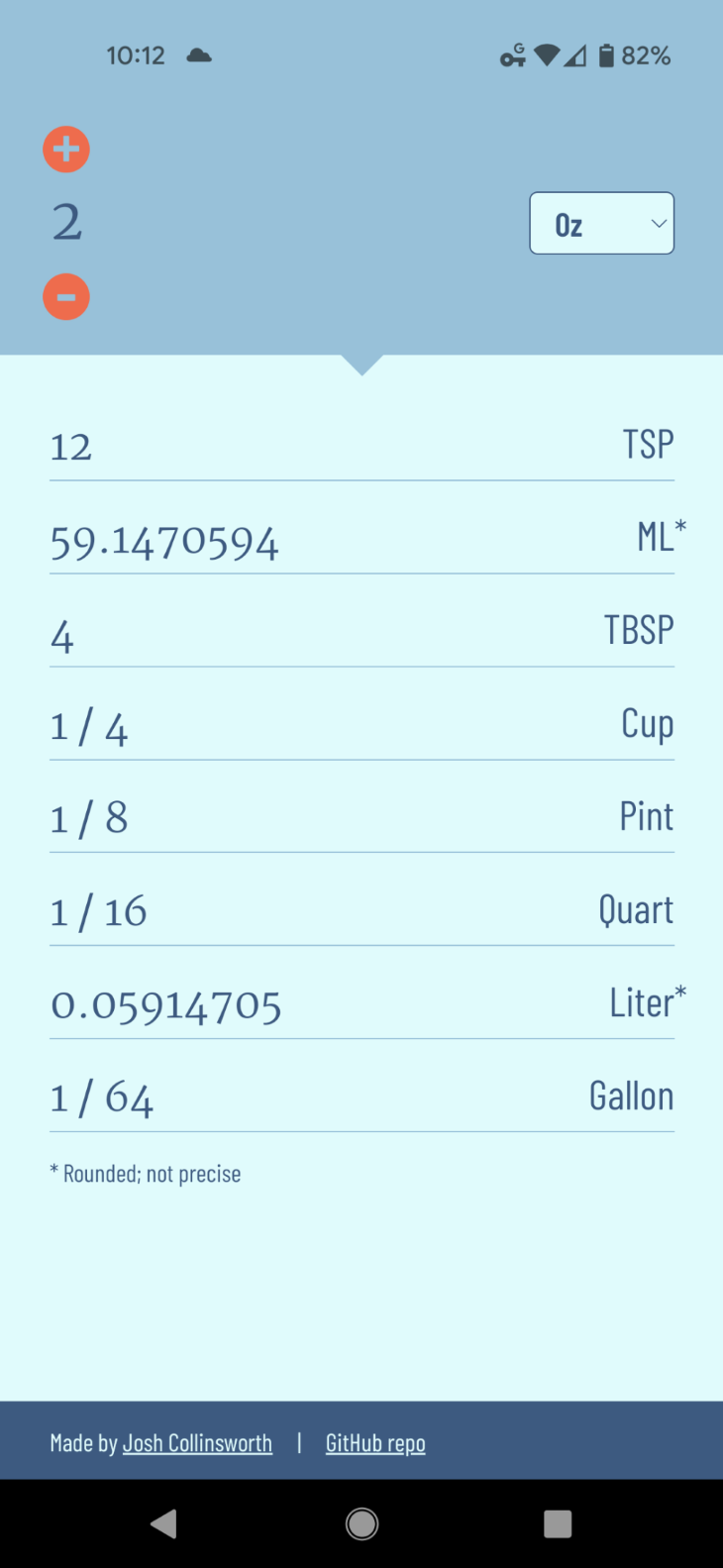
Task: Open the GitHub repo link
Action: click(x=375, y=1443)
